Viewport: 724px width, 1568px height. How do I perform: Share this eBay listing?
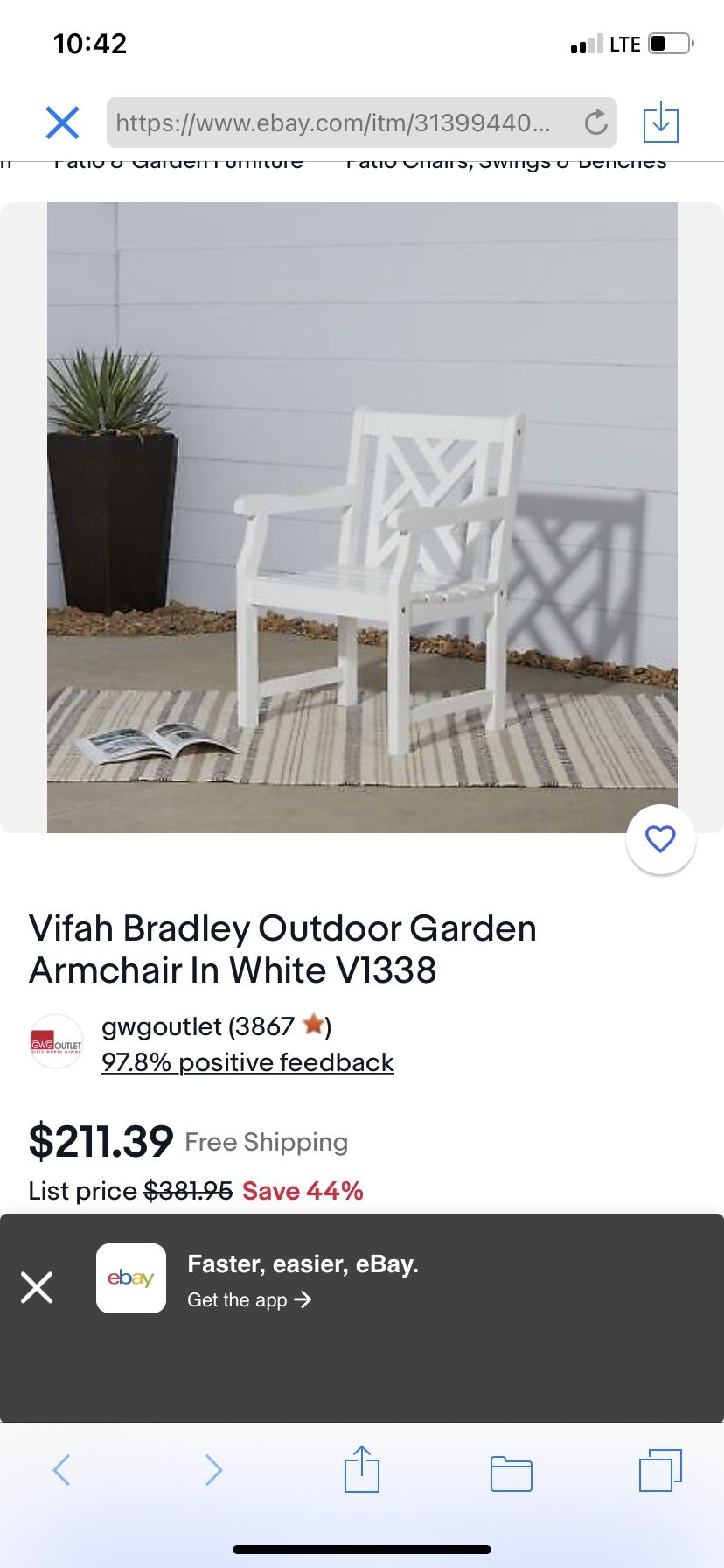tap(362, 1470)
